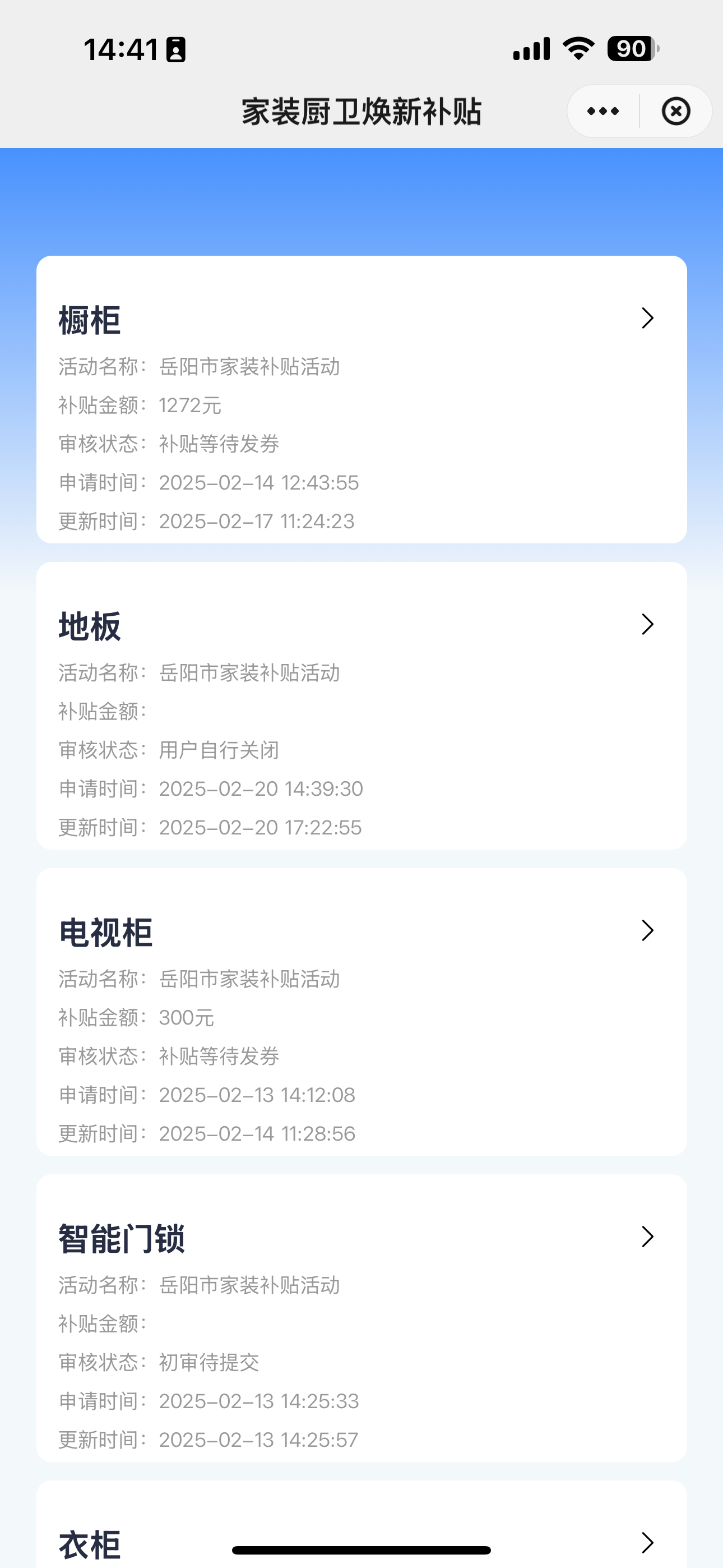Open the 橱柜 subsidy application card
Image resolution: width=723 pixels, height=1568 pixels.
point(361,399)
